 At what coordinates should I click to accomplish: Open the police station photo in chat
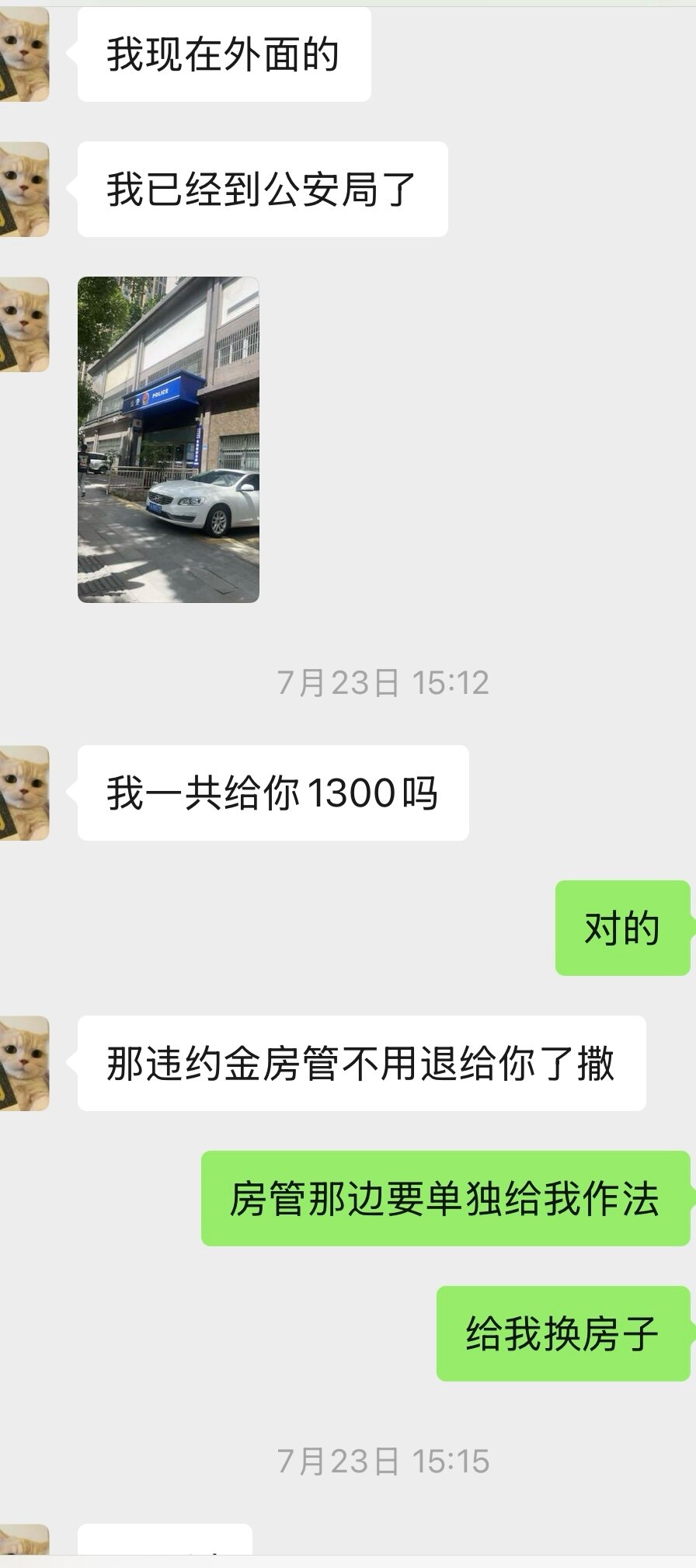pos(169,440)
